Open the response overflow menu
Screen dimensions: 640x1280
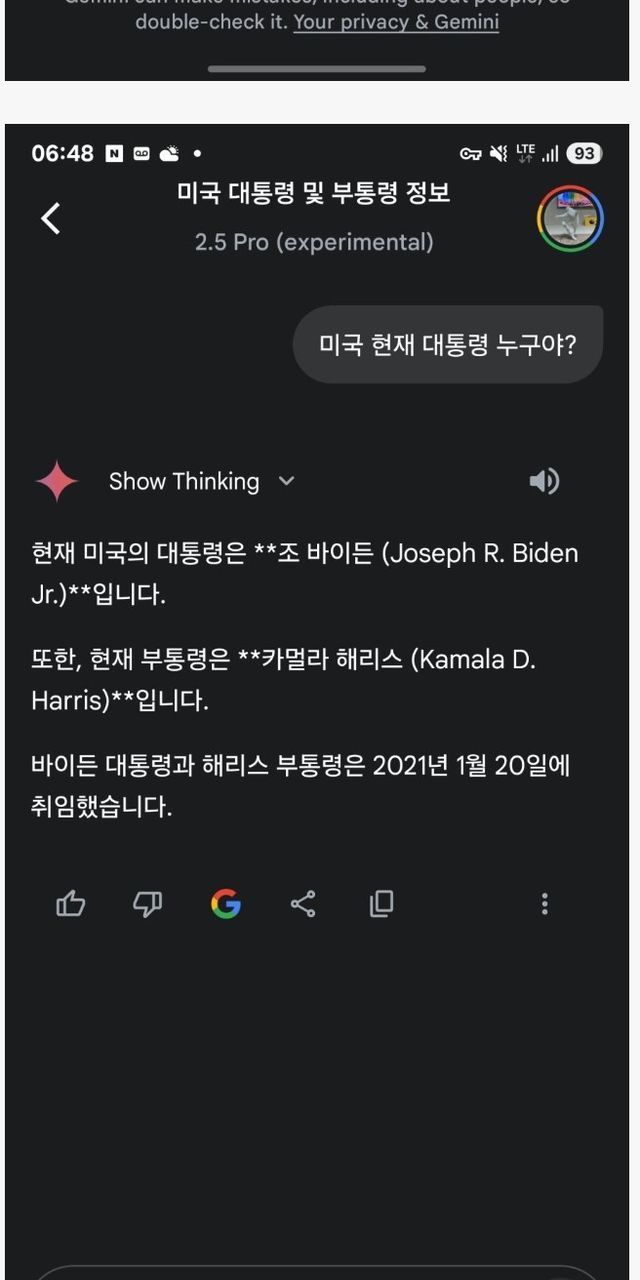point(544,904)
